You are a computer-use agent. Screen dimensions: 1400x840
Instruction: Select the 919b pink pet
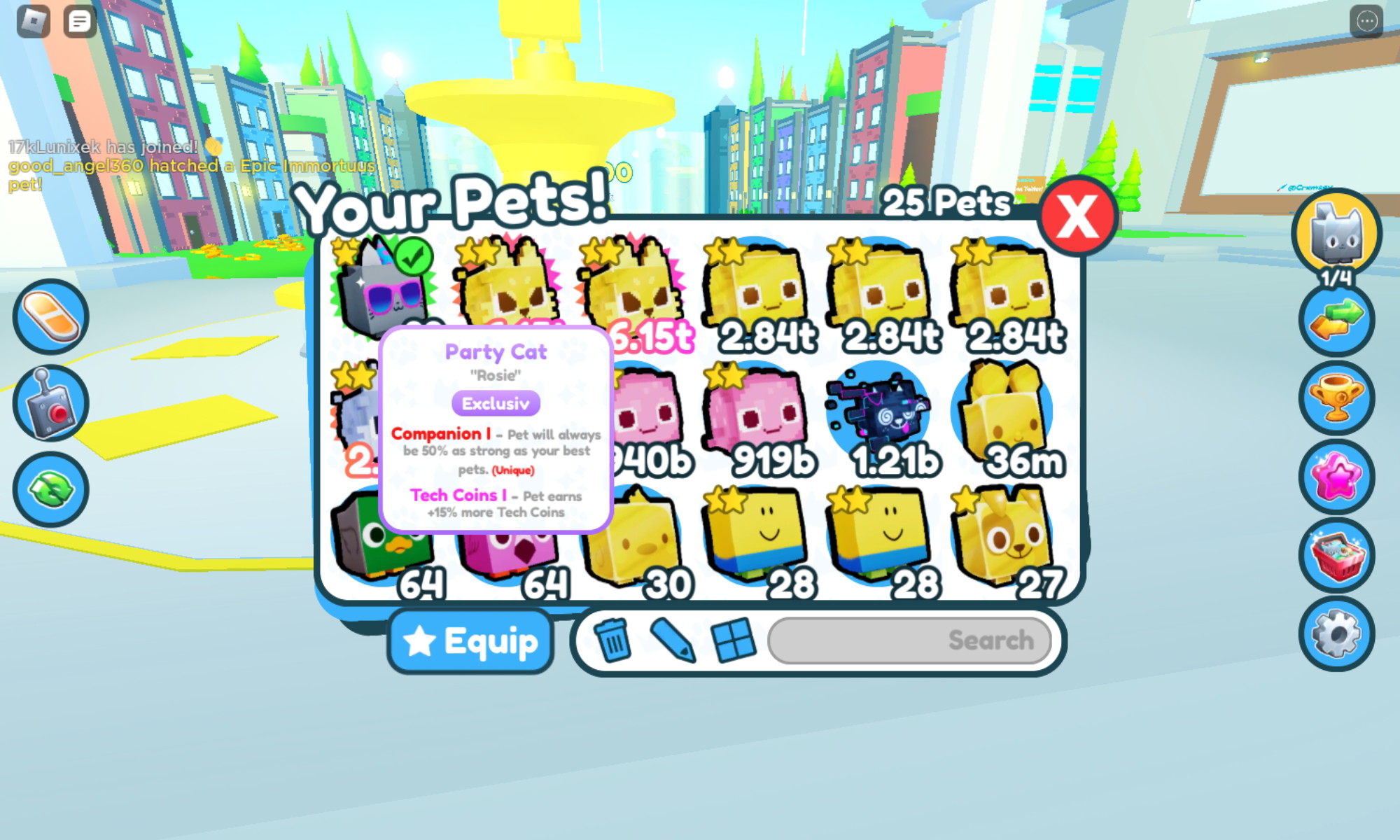(x=756, y=417)
